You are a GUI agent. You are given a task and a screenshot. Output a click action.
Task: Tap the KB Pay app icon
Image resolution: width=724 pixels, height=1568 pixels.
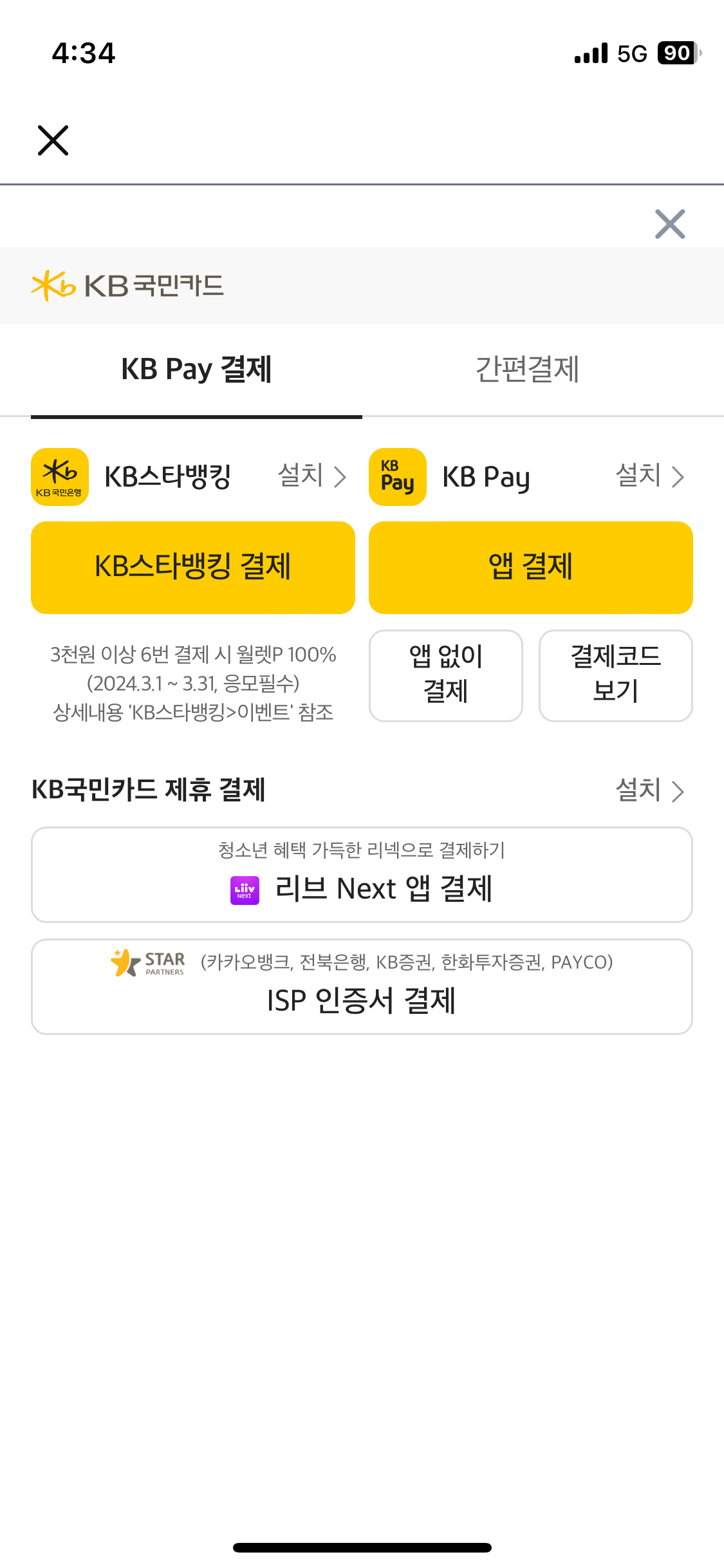397,476
